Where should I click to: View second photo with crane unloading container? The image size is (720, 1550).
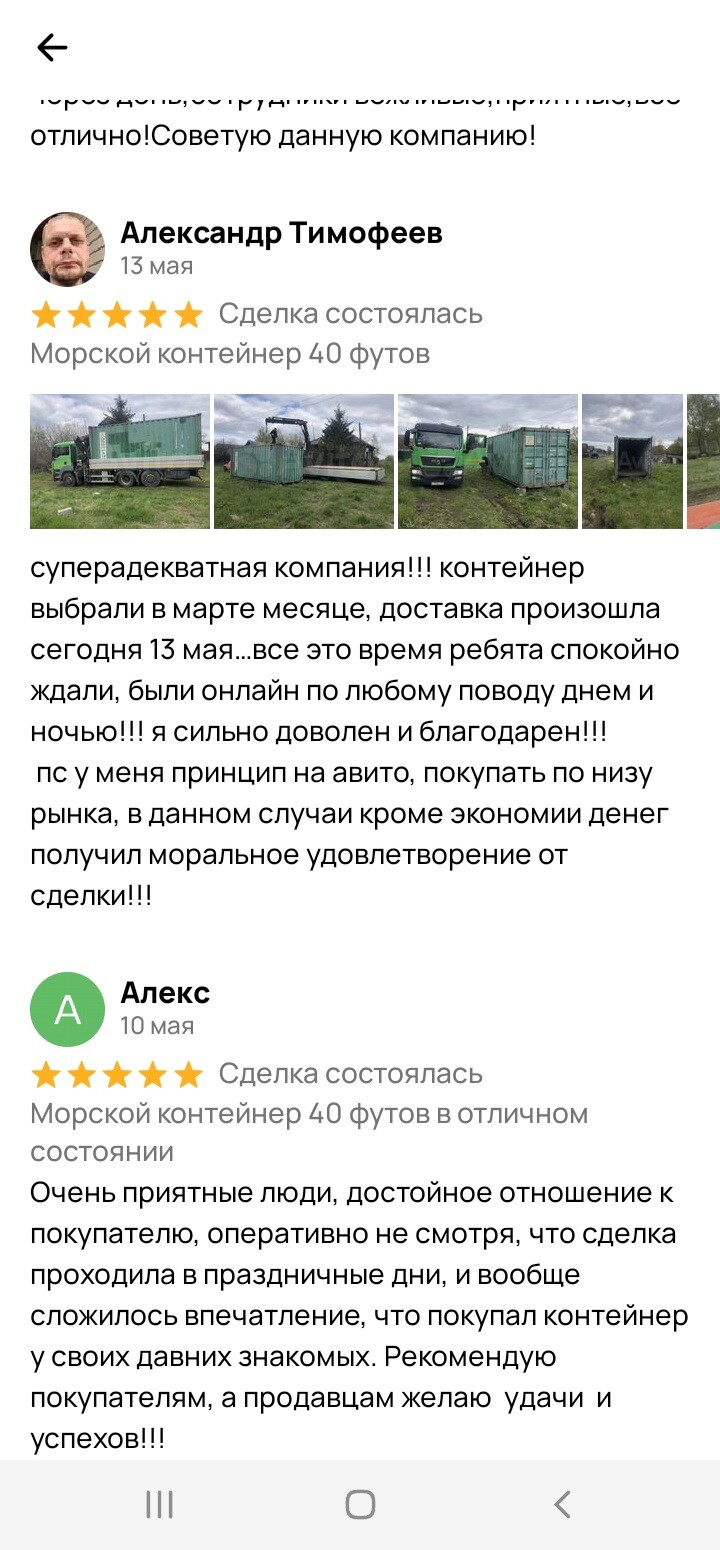pos(304,461)
